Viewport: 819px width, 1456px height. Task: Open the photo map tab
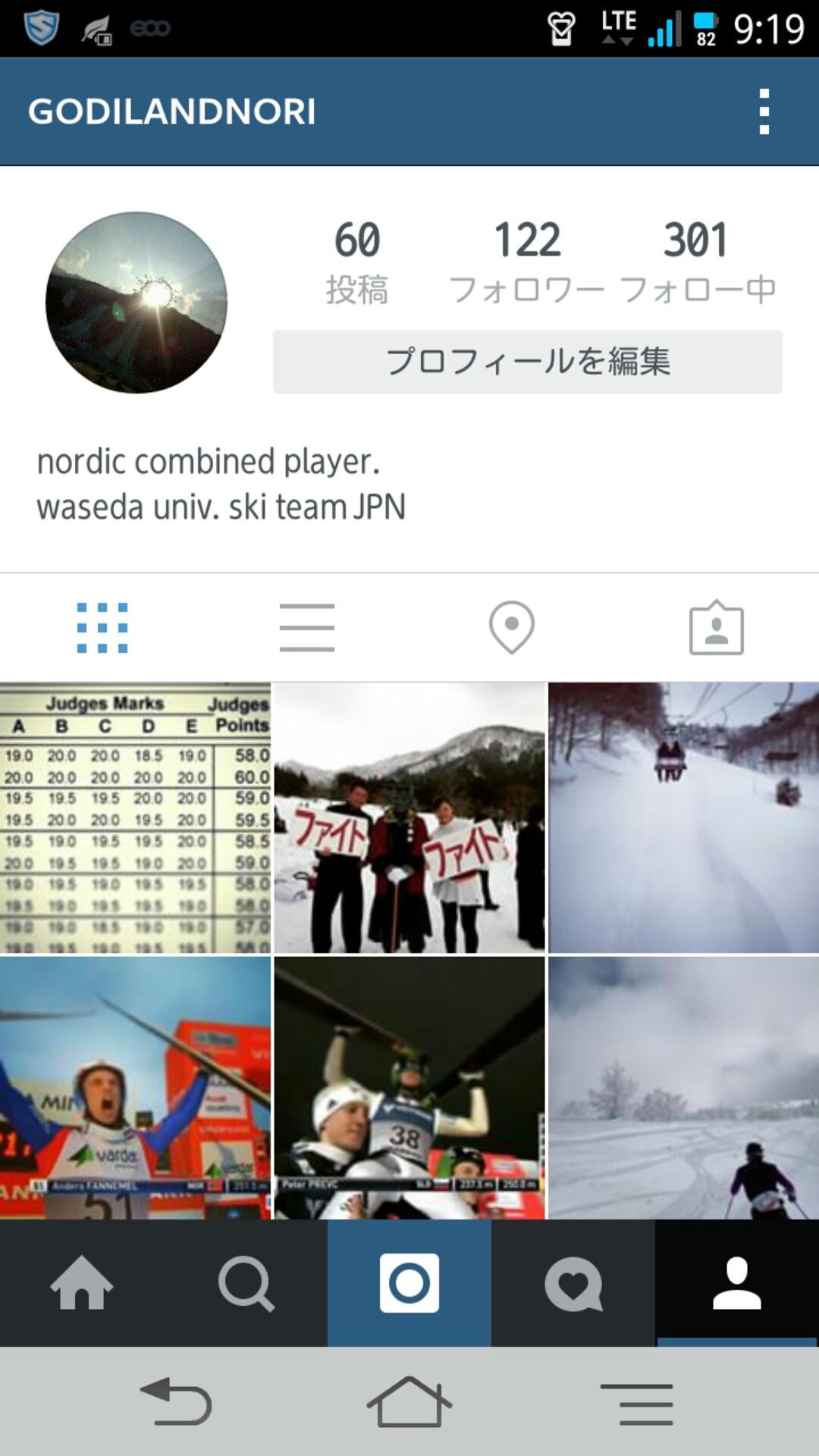click(x=512, y=628)
